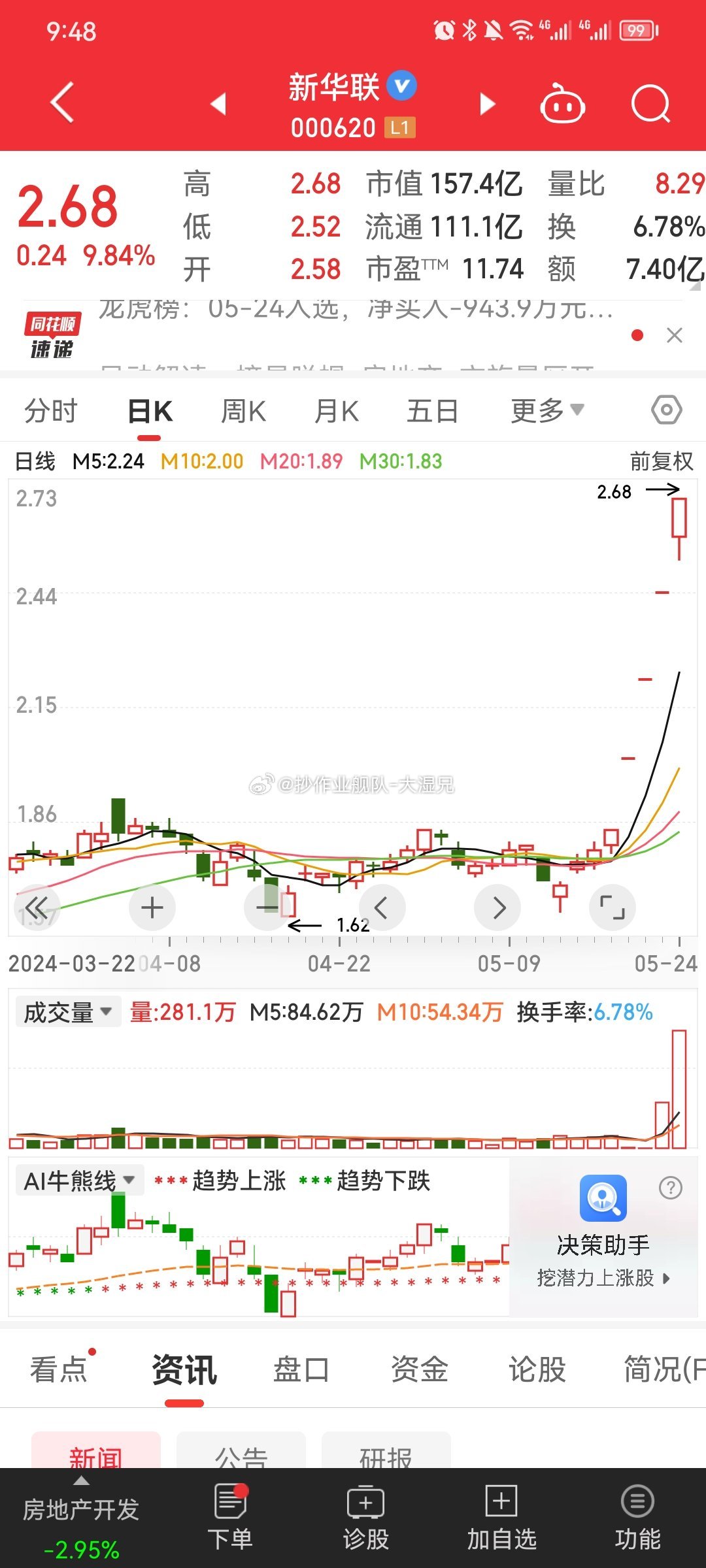706x1568 pixels.
Task: Switch to the 资金 tab
Action: point(419,1370)
